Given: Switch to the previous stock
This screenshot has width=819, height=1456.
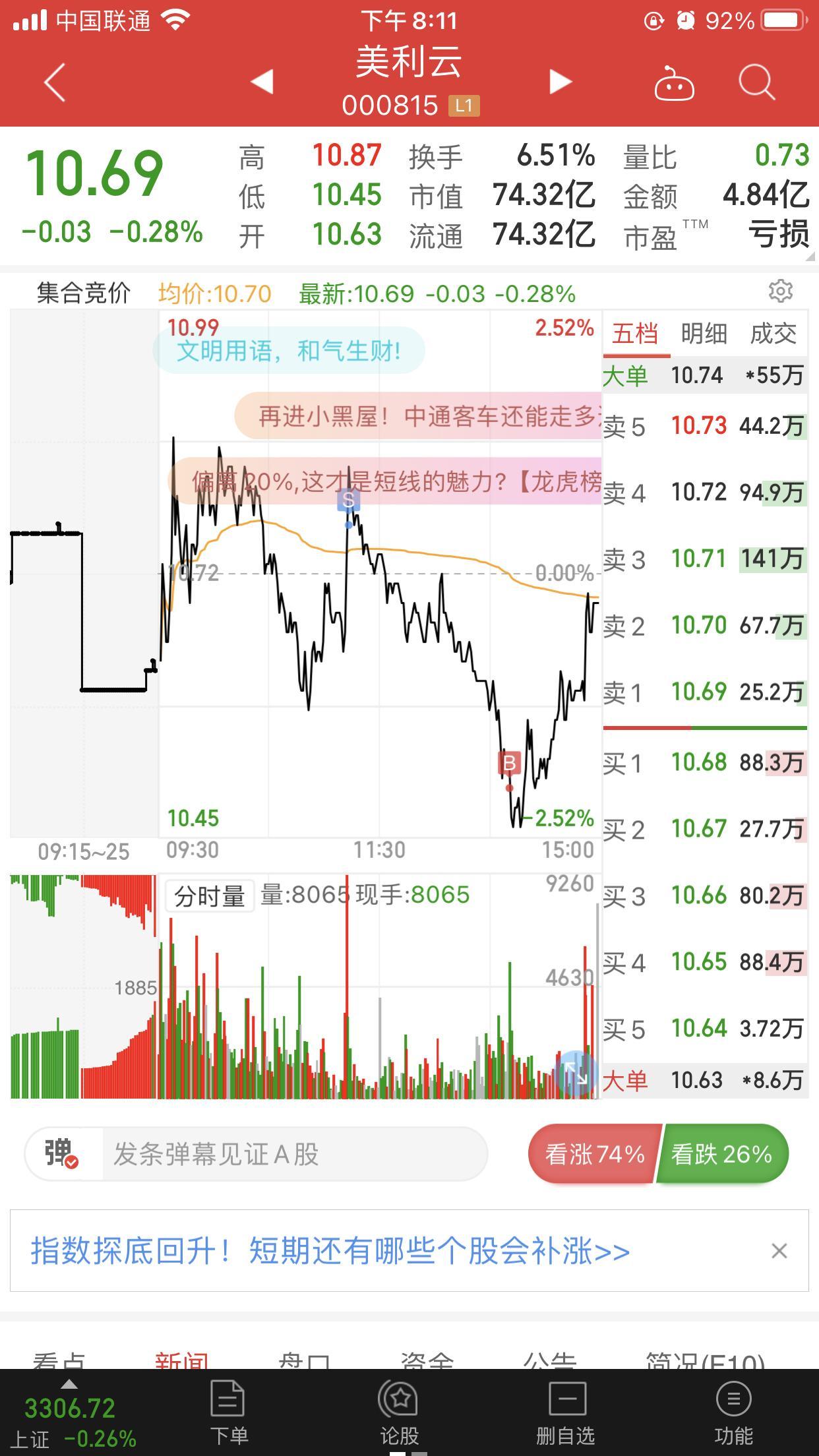Looking at the screenshot, I should tap(262, 82).
